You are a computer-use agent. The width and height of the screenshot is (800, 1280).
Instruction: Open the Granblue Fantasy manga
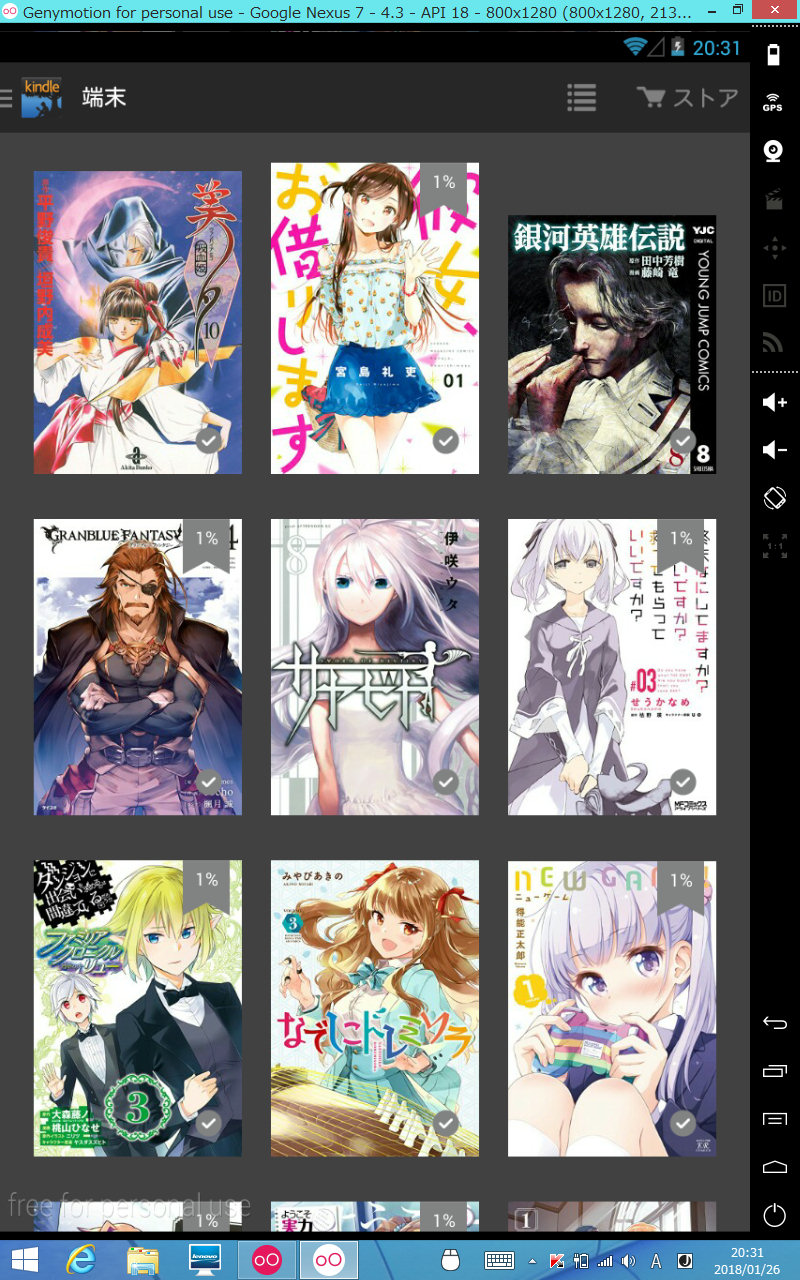(x=138, y=667)
